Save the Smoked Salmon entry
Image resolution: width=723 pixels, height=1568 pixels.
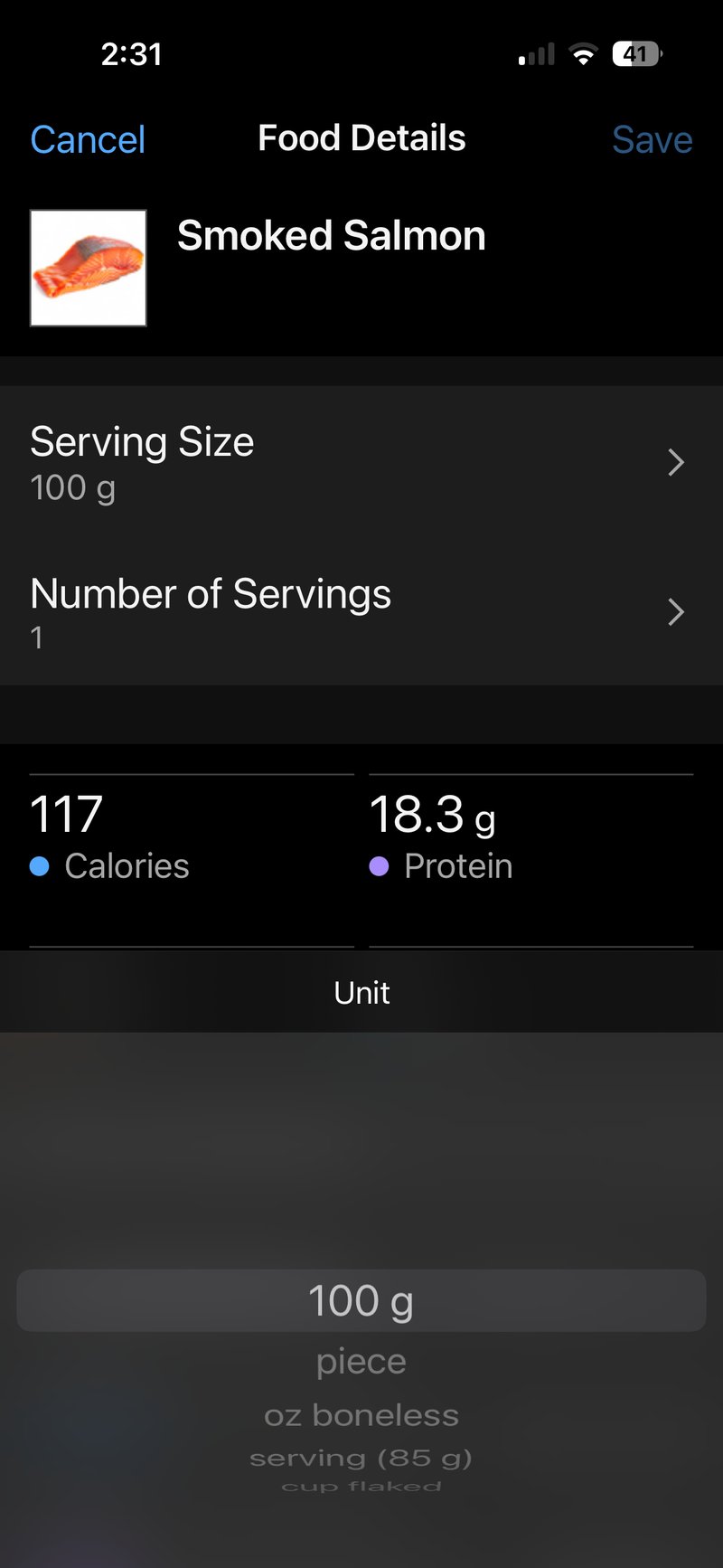click(652, 140)
